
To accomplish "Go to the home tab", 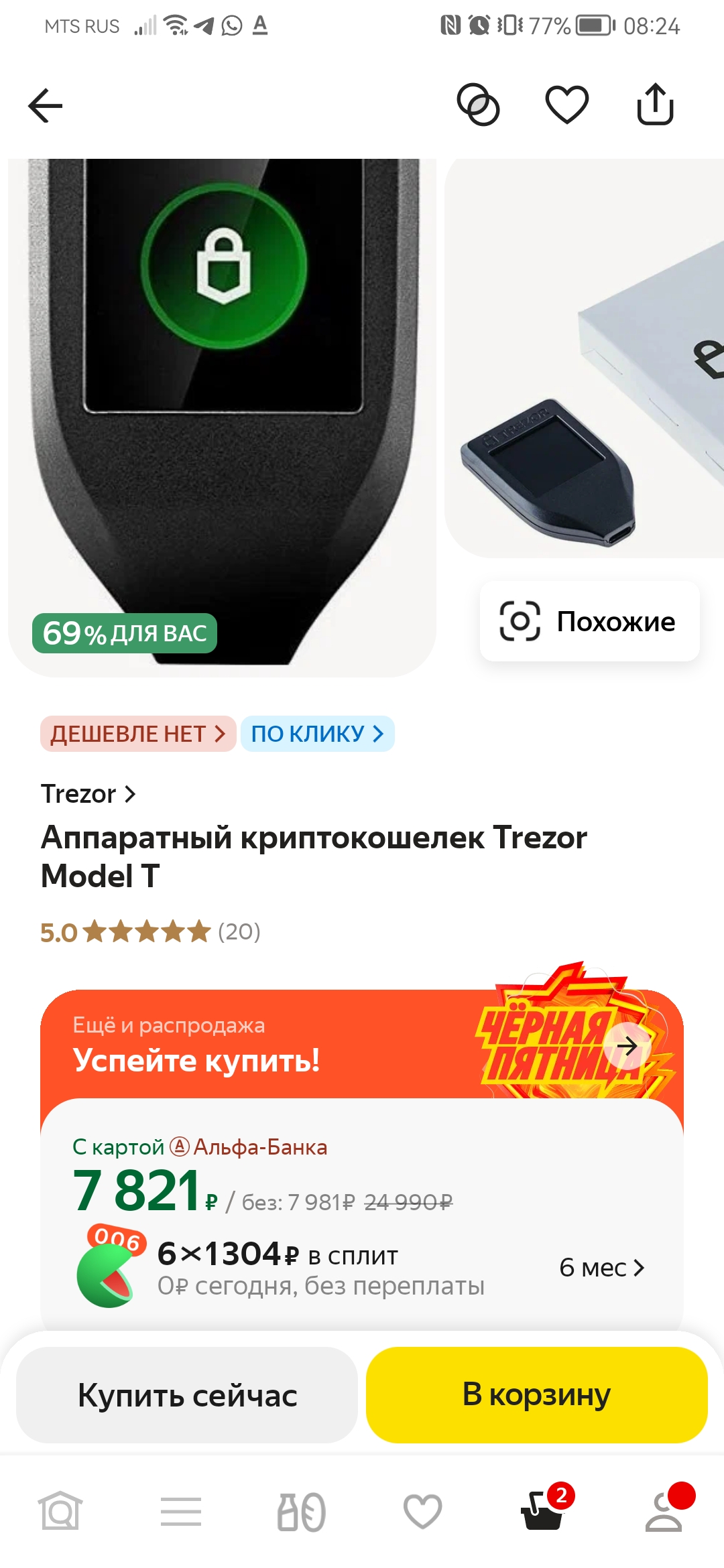I will (x=60, y=1511).
